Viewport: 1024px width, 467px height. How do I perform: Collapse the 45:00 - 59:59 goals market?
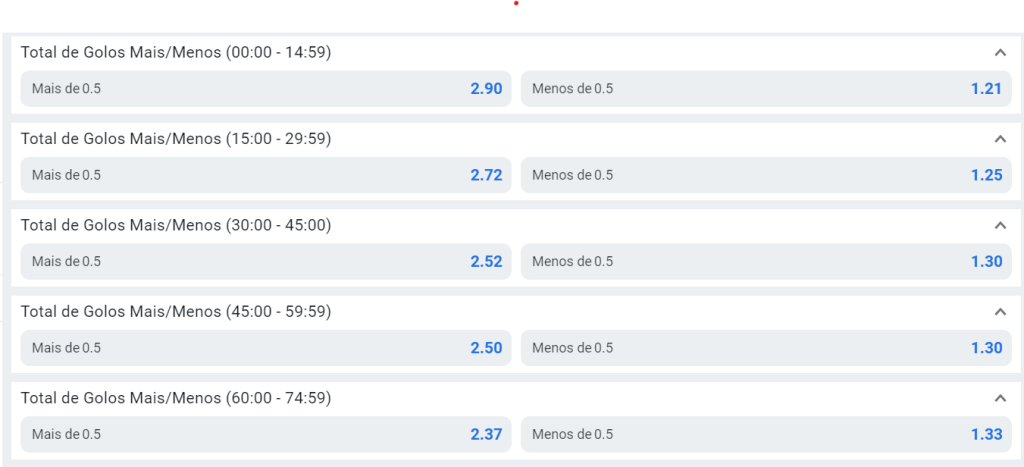tap(999, 312)
